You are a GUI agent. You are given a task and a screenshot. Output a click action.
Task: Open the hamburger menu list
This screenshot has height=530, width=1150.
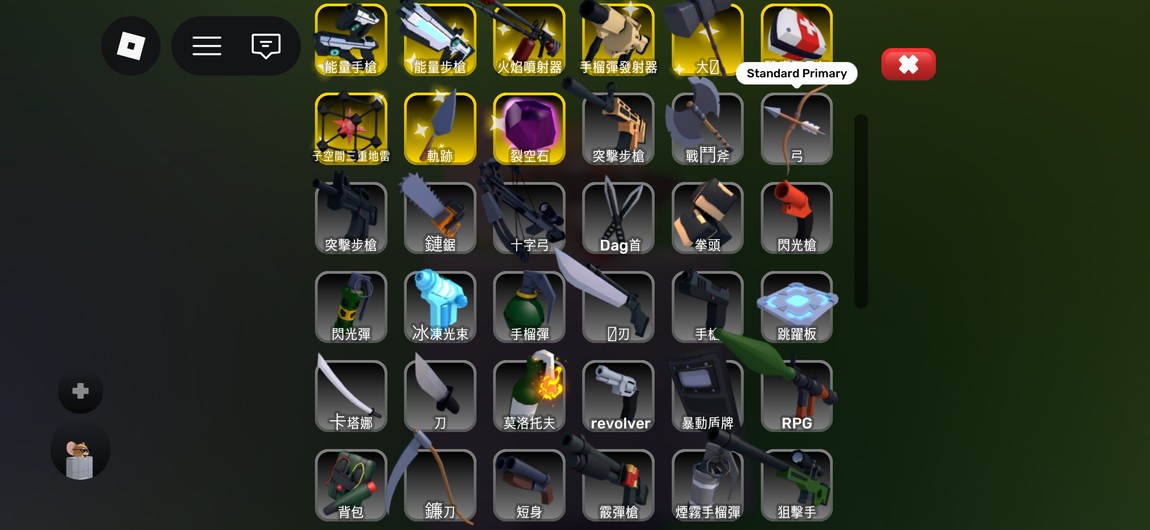tap(207, 46)
